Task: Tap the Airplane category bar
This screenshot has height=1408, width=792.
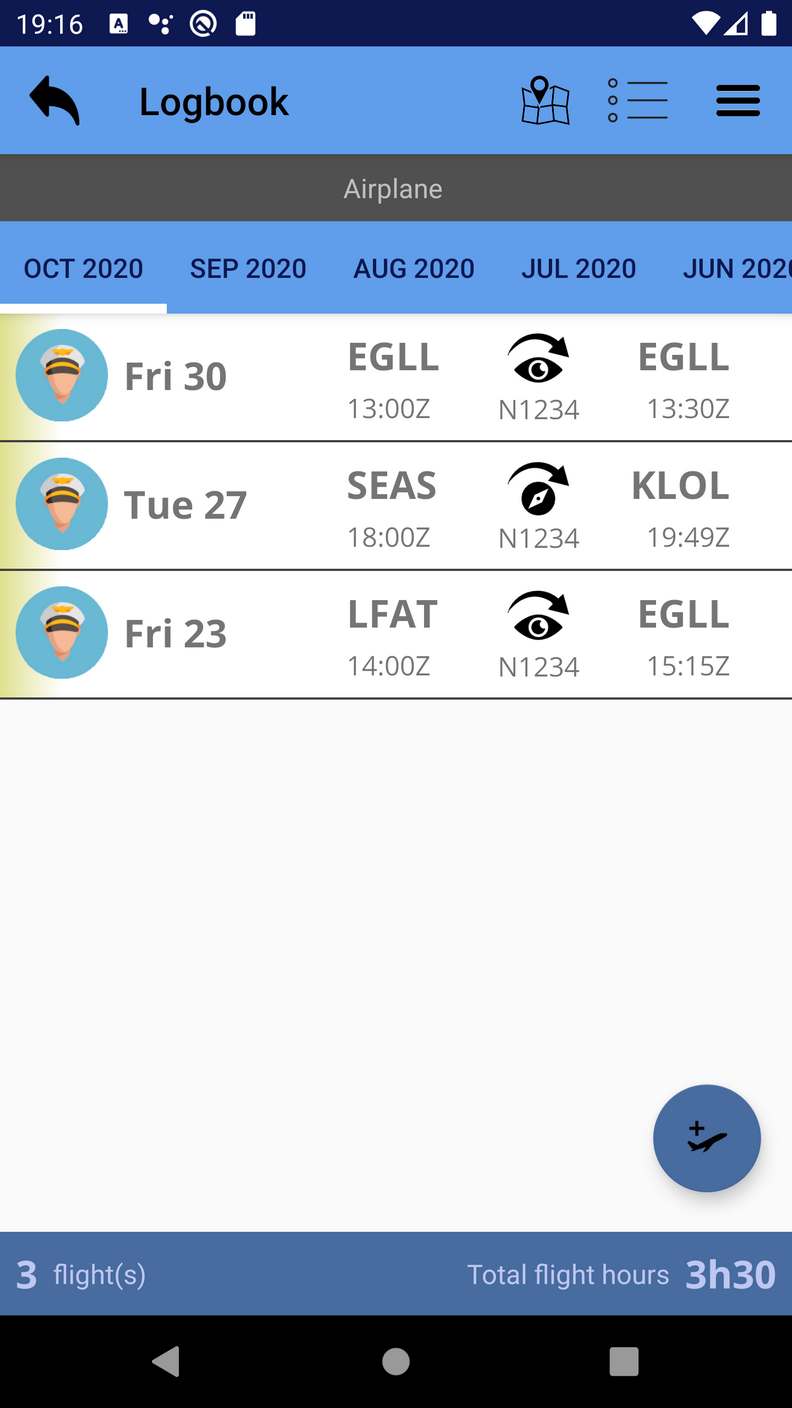Action: point(396,188)
